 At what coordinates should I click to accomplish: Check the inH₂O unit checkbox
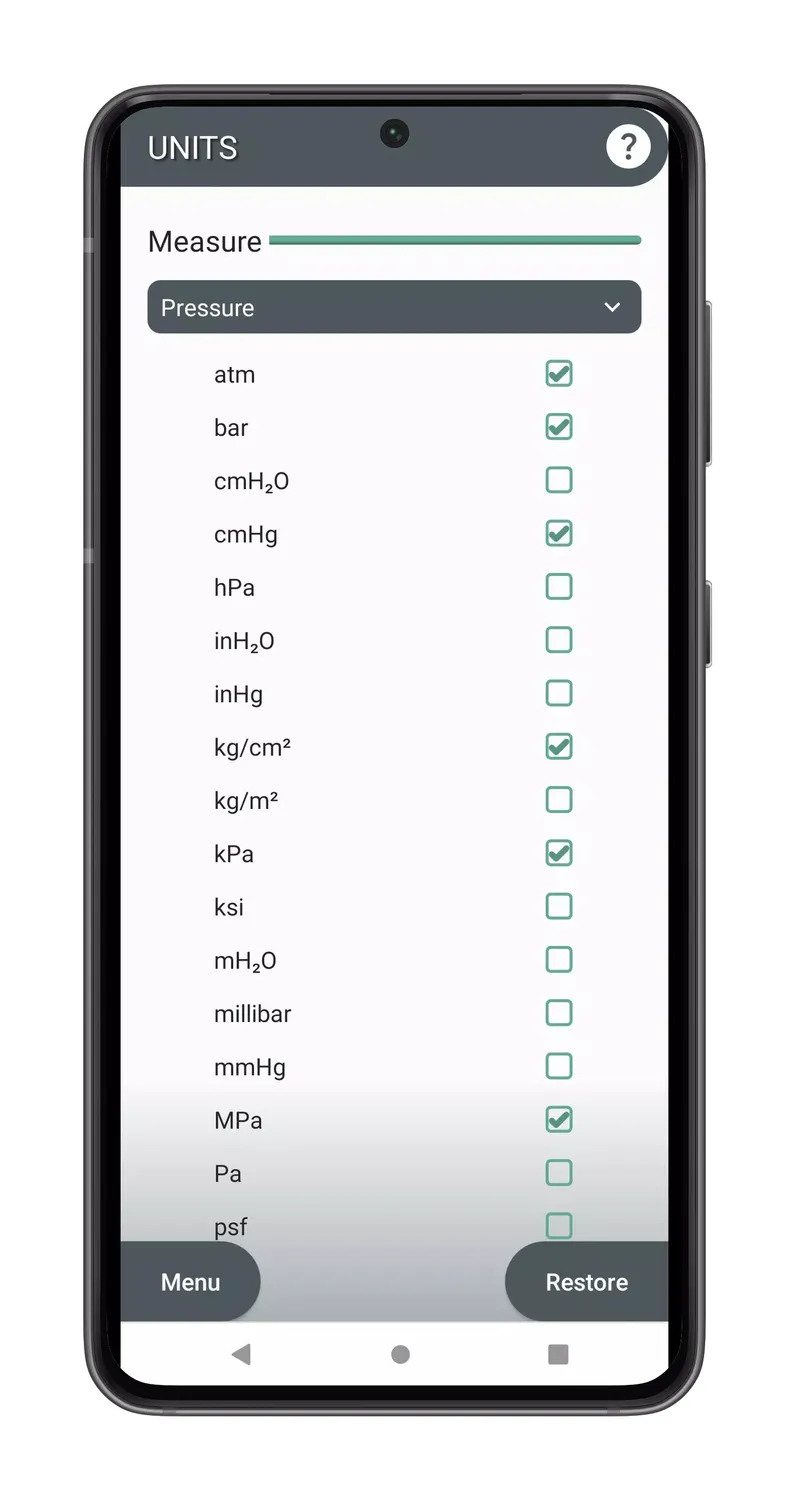(559, 640)
